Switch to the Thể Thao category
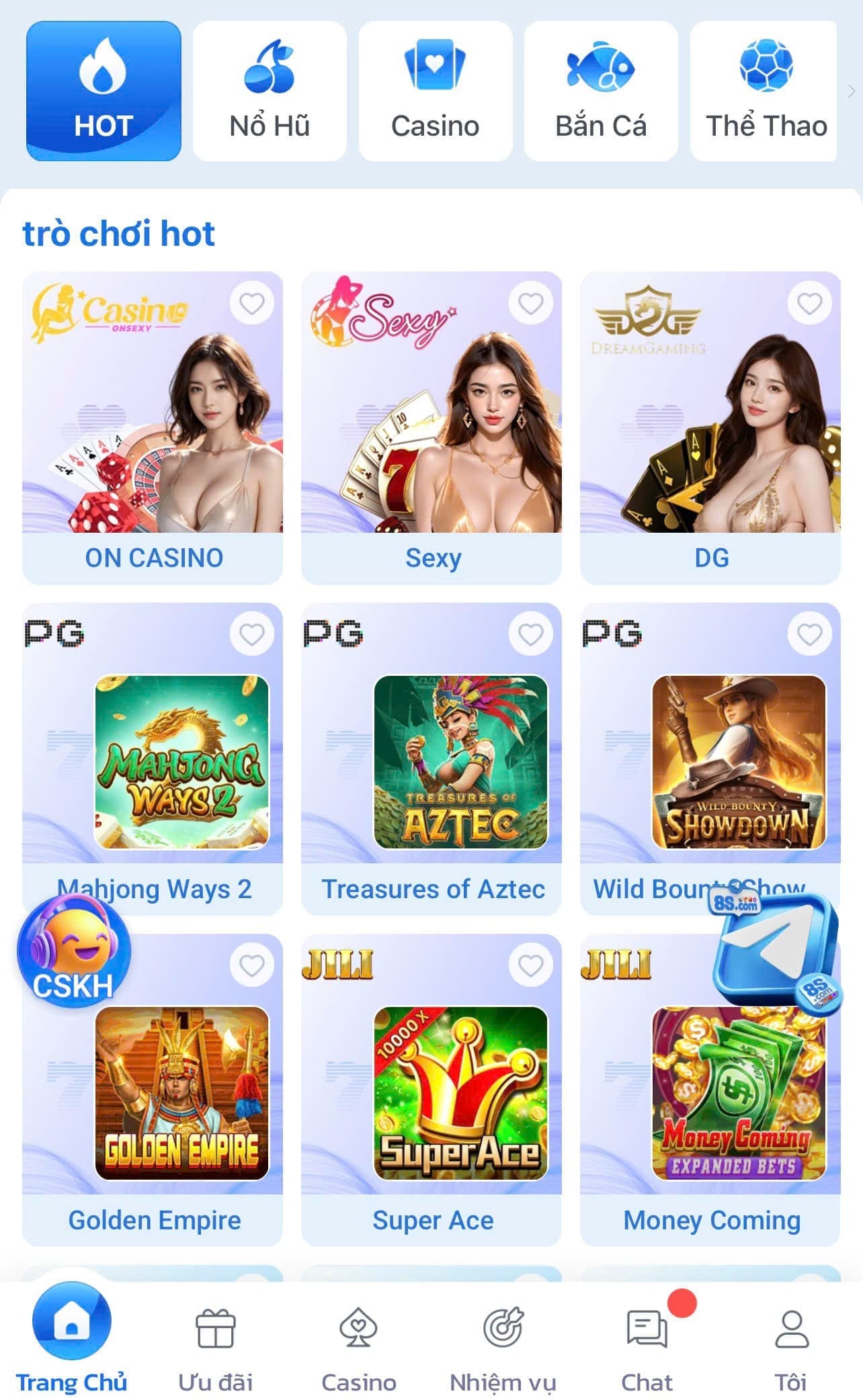 coord(765,91)
